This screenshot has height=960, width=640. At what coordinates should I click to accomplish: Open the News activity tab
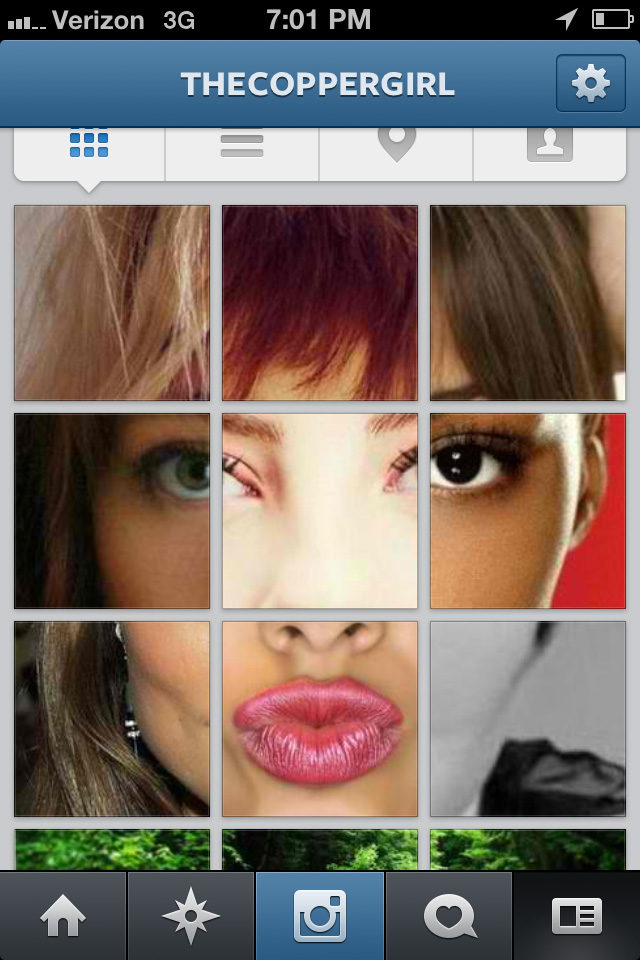449,916
